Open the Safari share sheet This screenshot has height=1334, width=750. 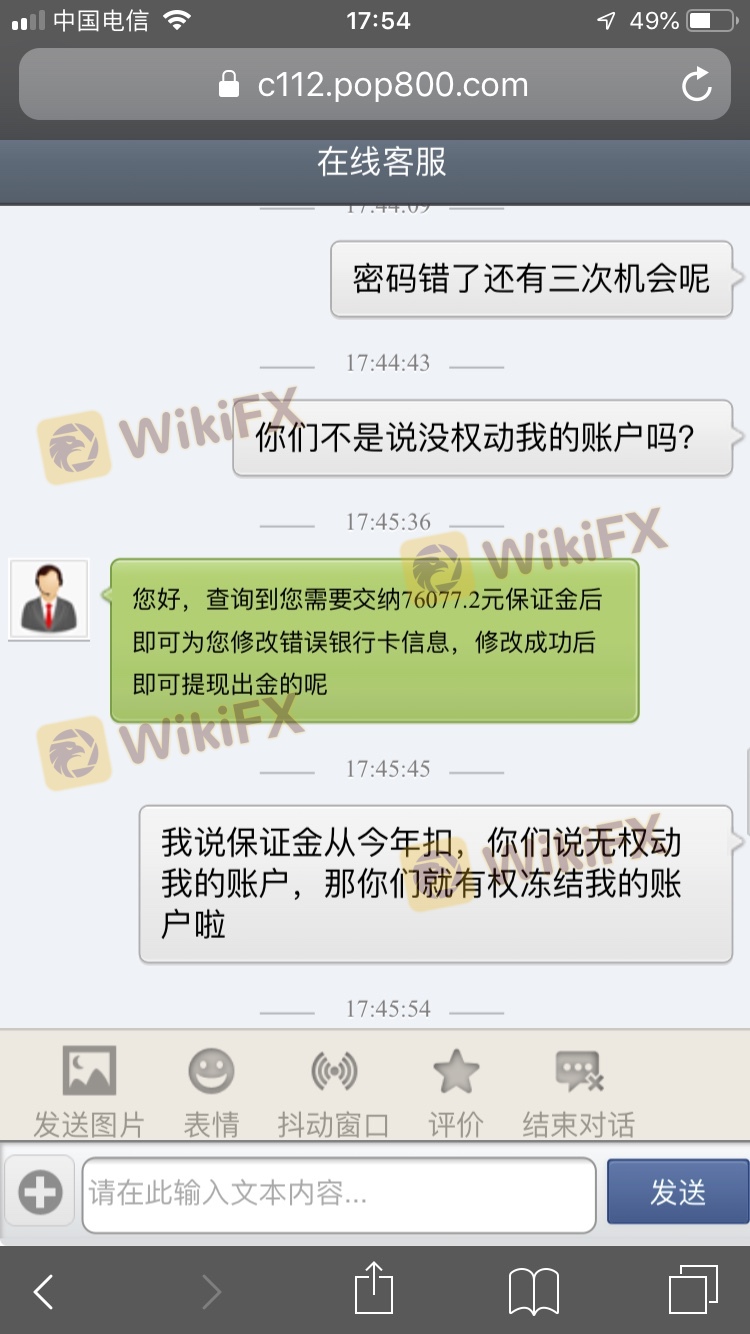(374, 1288)
